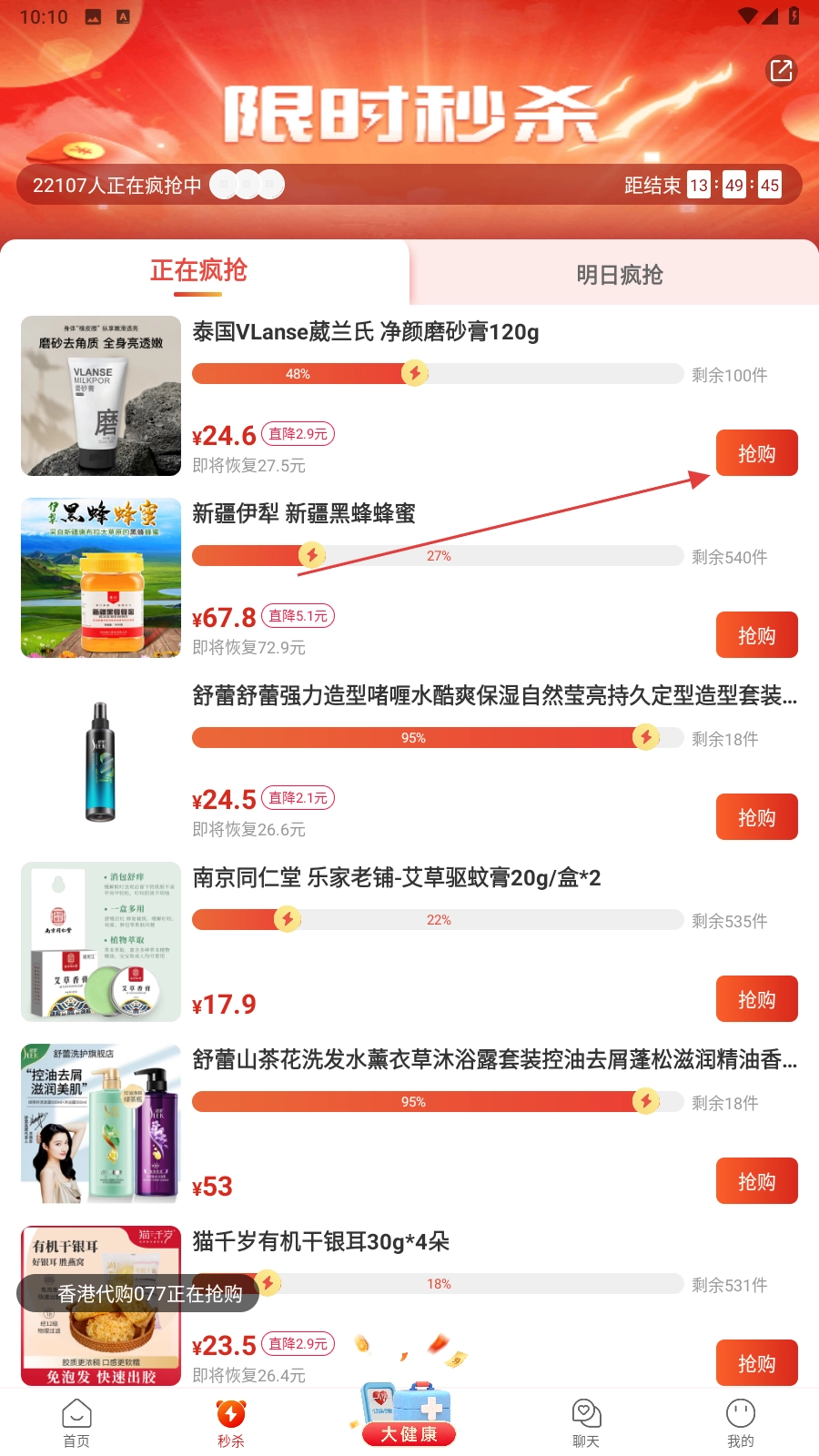The height and width of the screenshot is (1456, 819).
Task: Open the 舒蕾山茶花洗发水 product image
Action: pyautogui.click(x=101, y=1124)
